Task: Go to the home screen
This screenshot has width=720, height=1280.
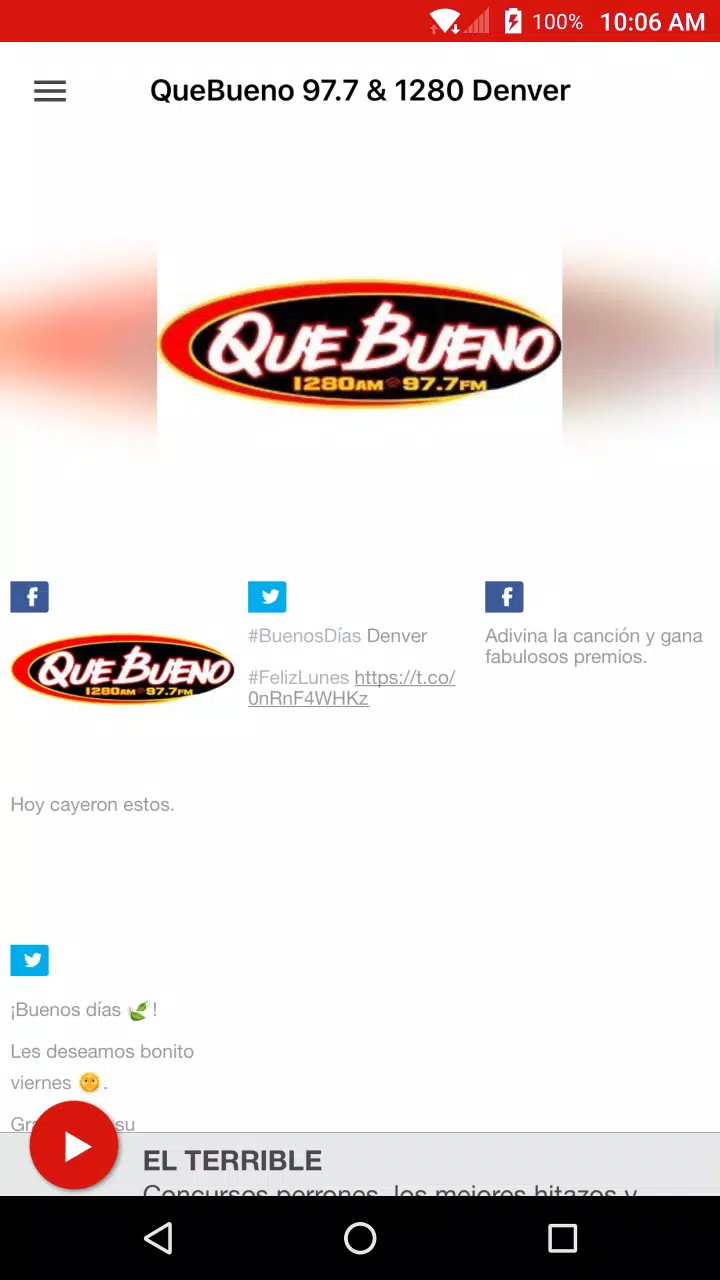Action: pos(360,1238)
